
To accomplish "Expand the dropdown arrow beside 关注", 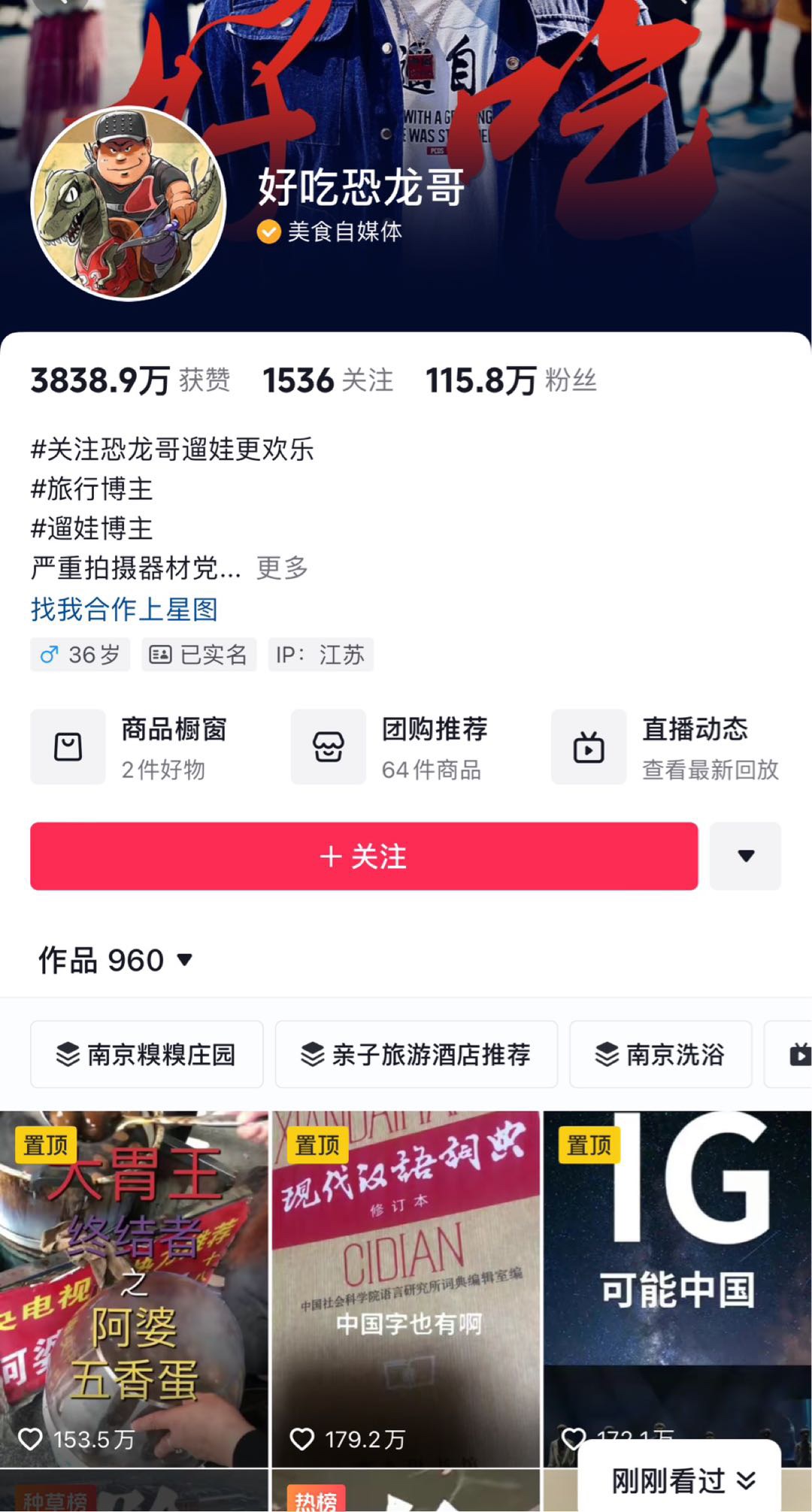I will coord(745,856).
